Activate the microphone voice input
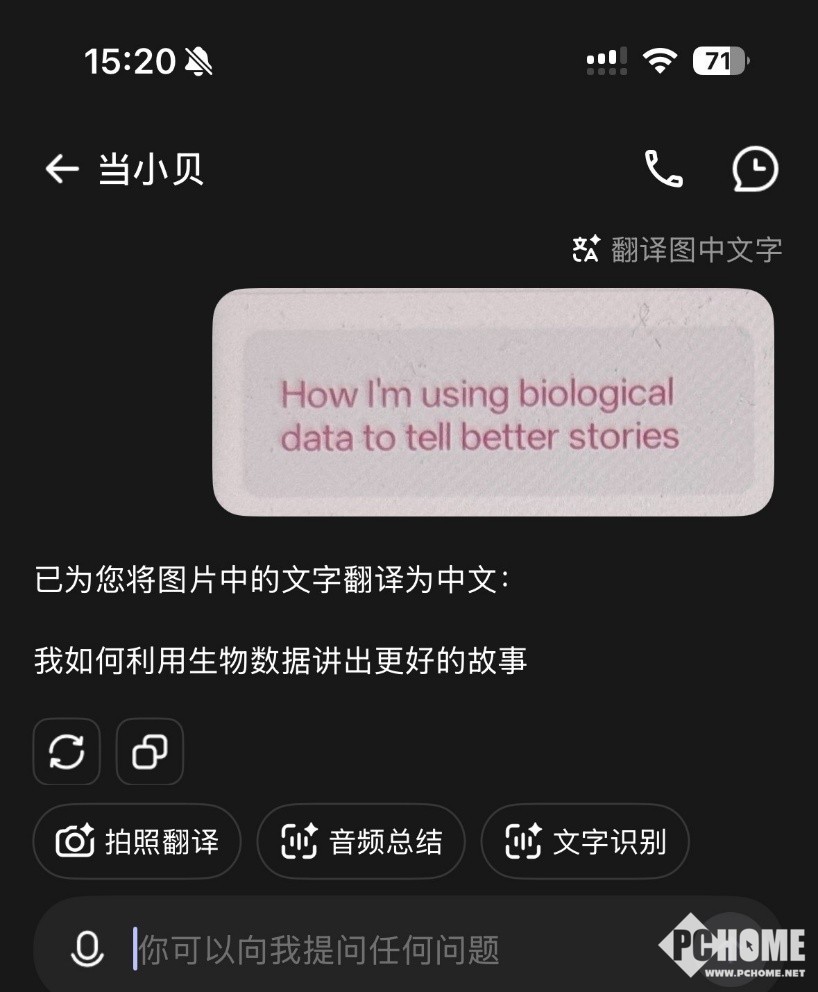 point(88,948)
